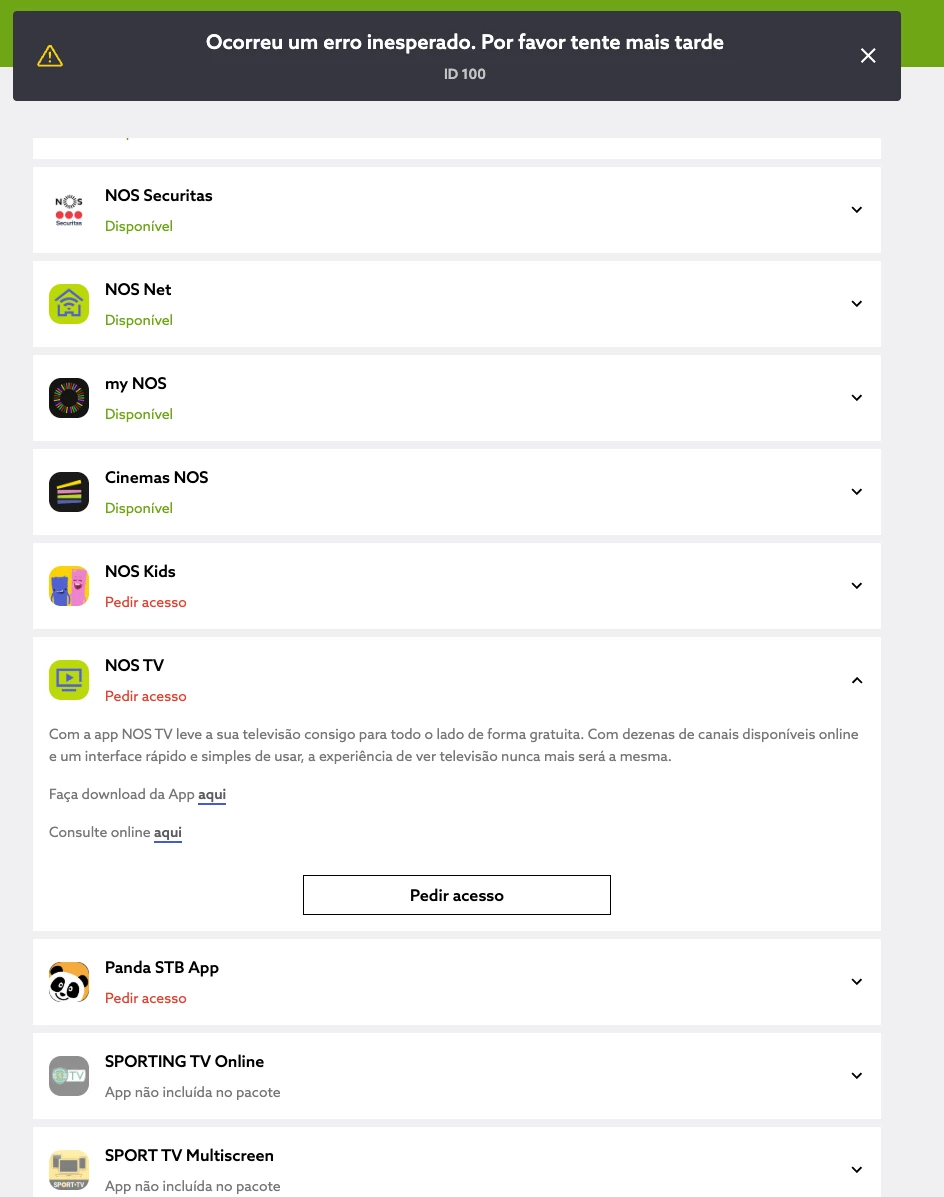Collapse the NOS TV section

pos(856,680)
